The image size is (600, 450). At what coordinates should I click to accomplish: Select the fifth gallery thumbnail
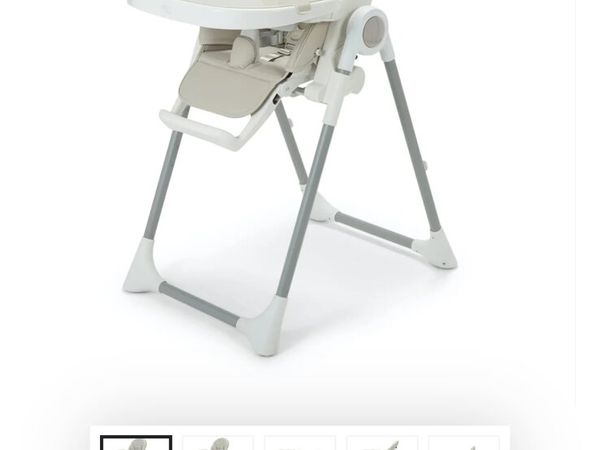pos(463,443)
